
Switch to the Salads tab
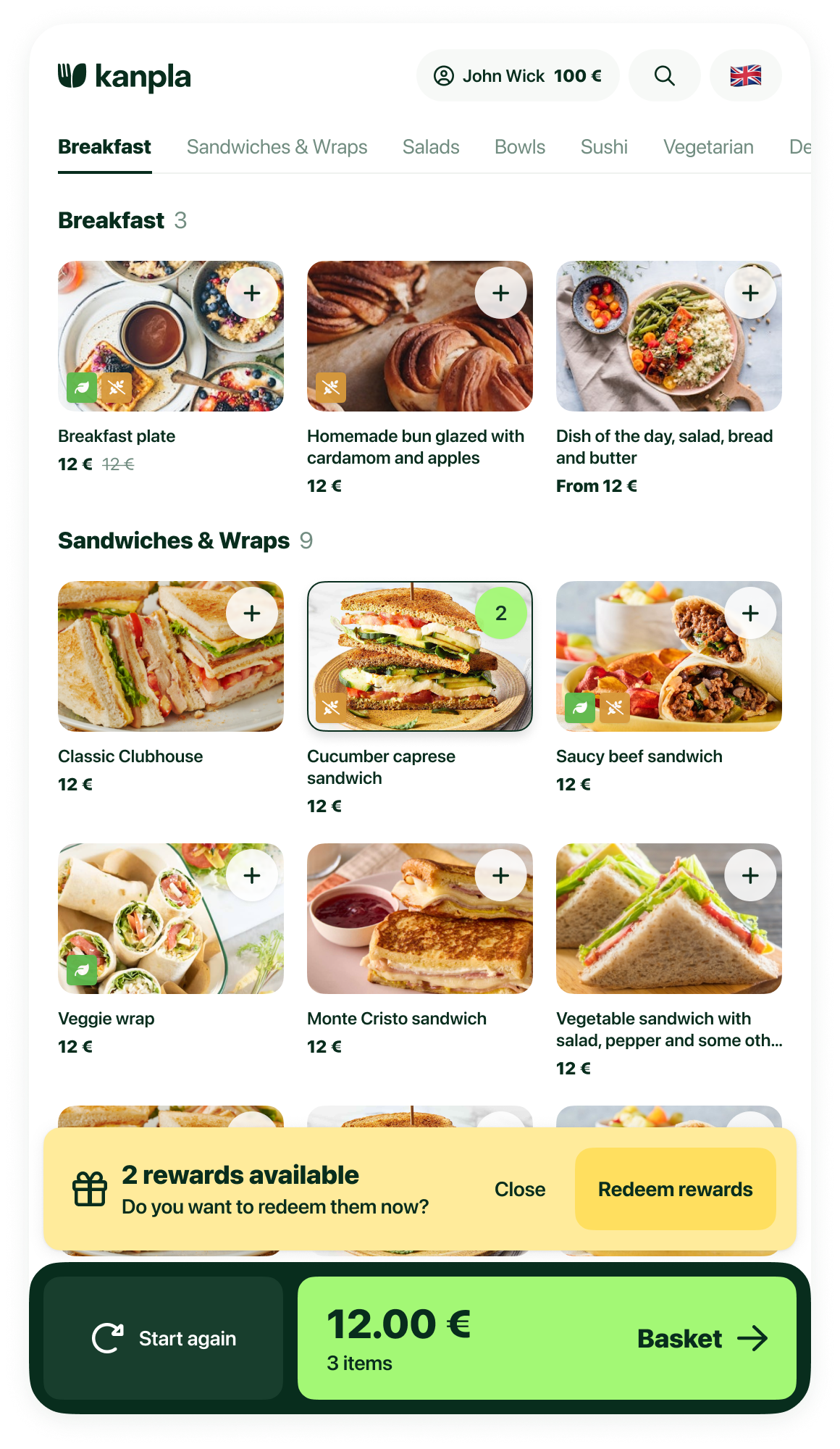coord(431,147)
